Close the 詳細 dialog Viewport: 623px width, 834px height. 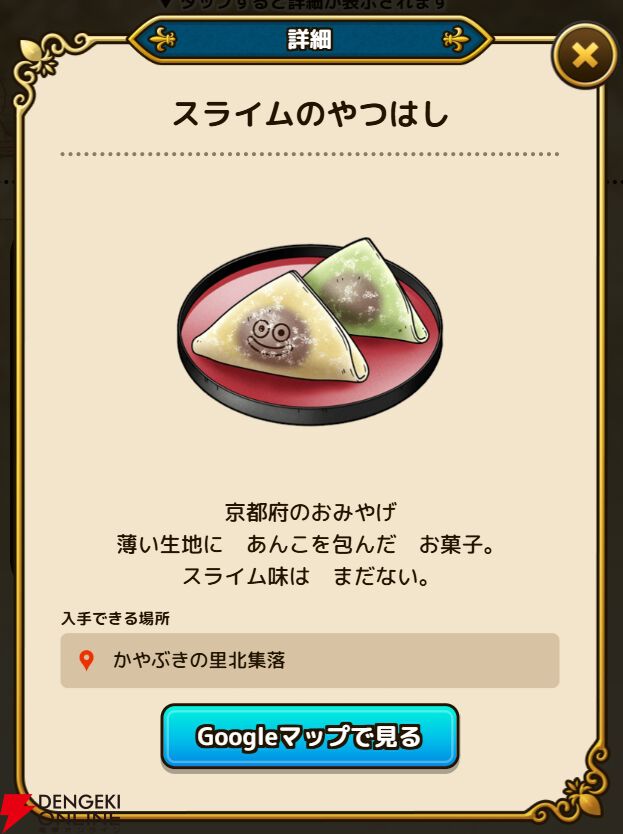coord(583,55)
